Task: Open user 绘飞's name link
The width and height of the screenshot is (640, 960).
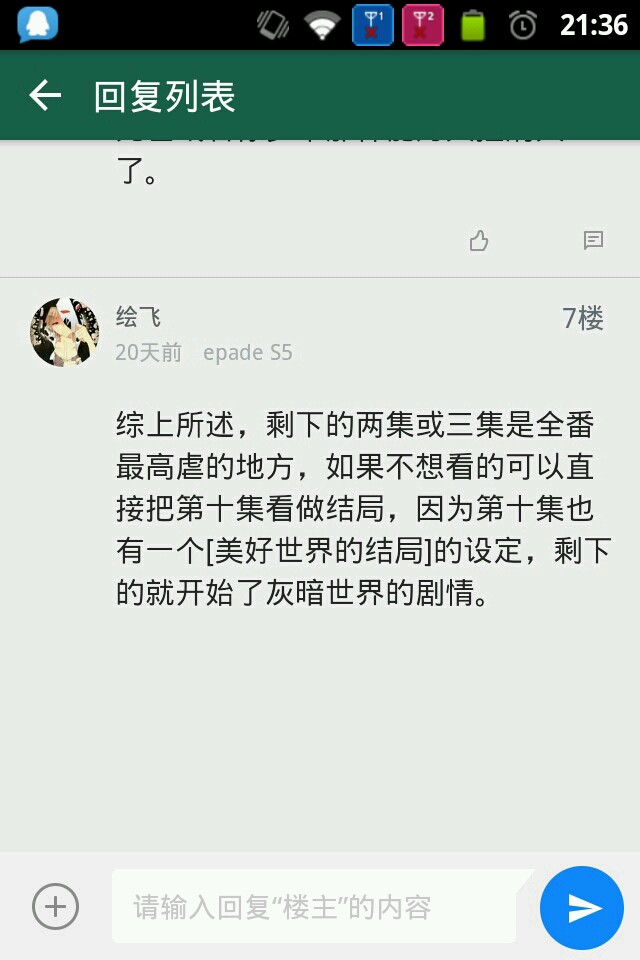Action: coord(138,318)
